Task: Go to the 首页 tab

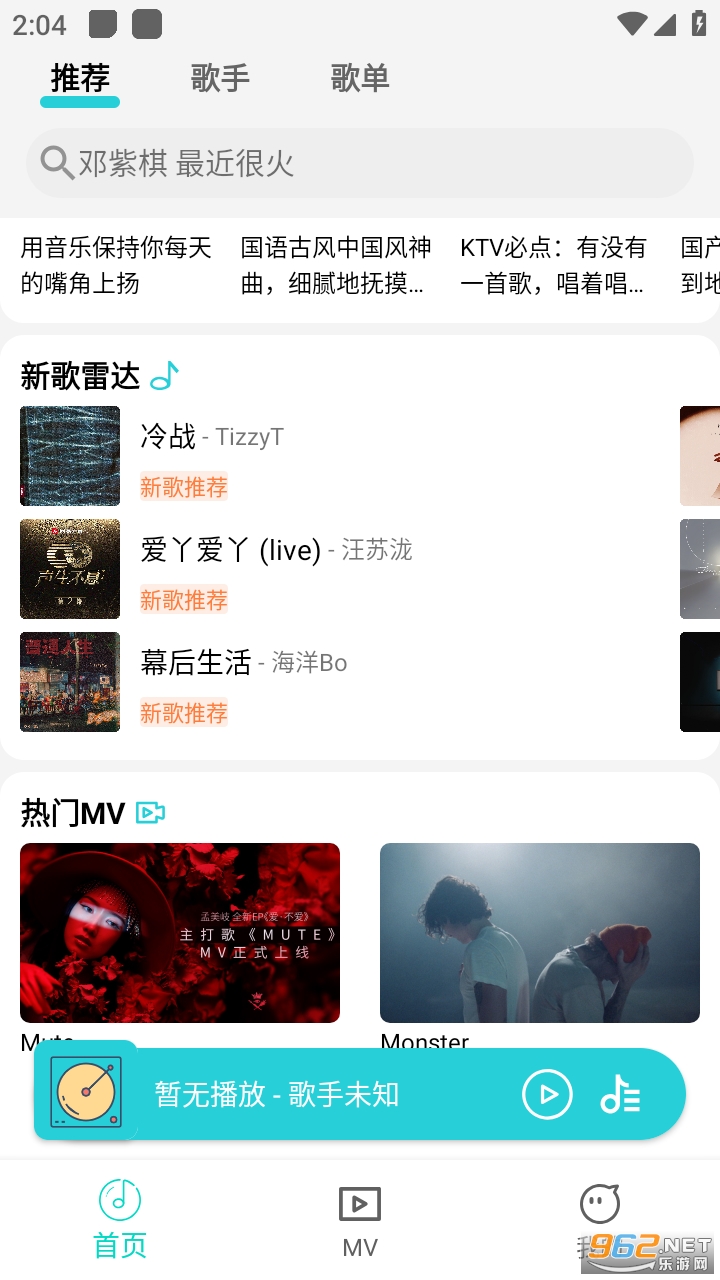Action: click(x=120, y=1218)
